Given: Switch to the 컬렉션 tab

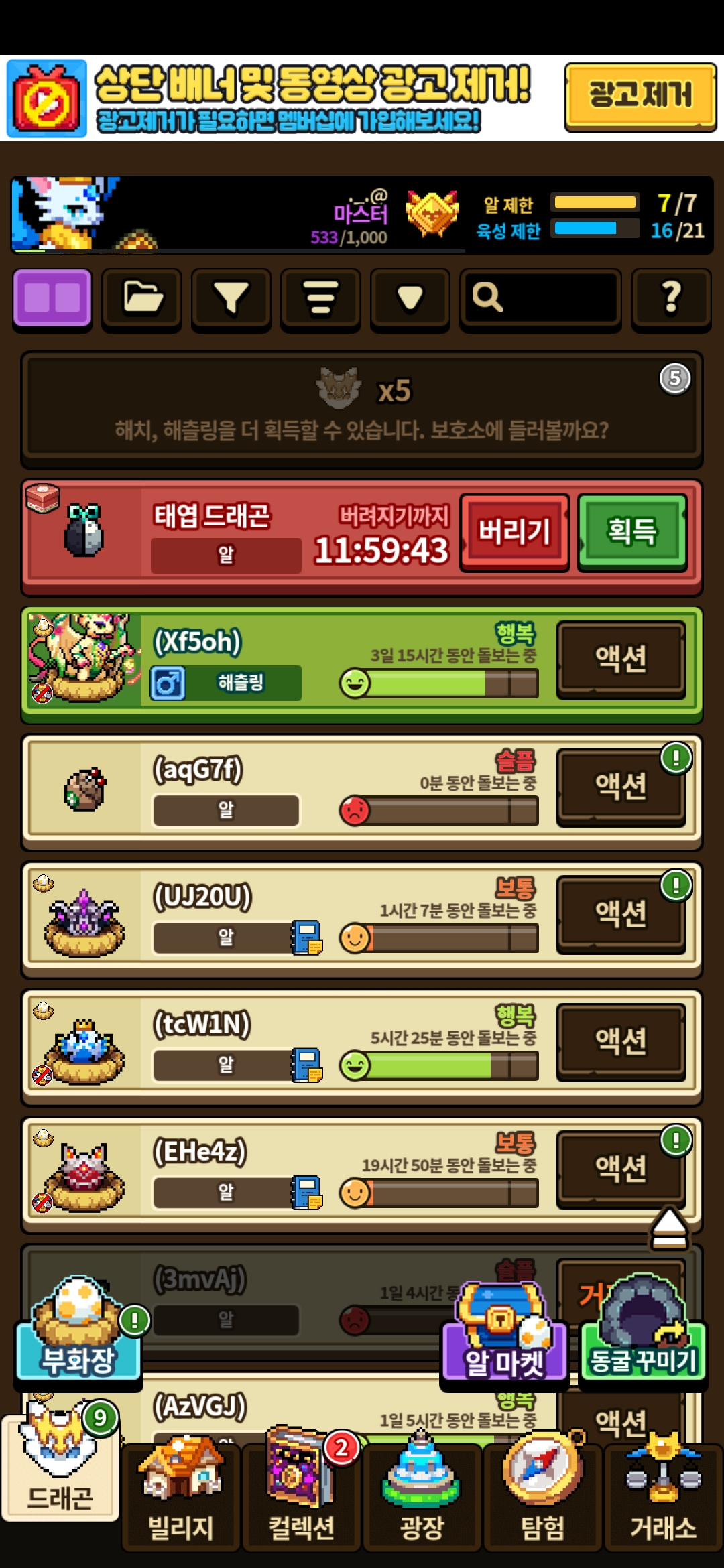Looking at the screenshot, I should [x=302, y=1501].
